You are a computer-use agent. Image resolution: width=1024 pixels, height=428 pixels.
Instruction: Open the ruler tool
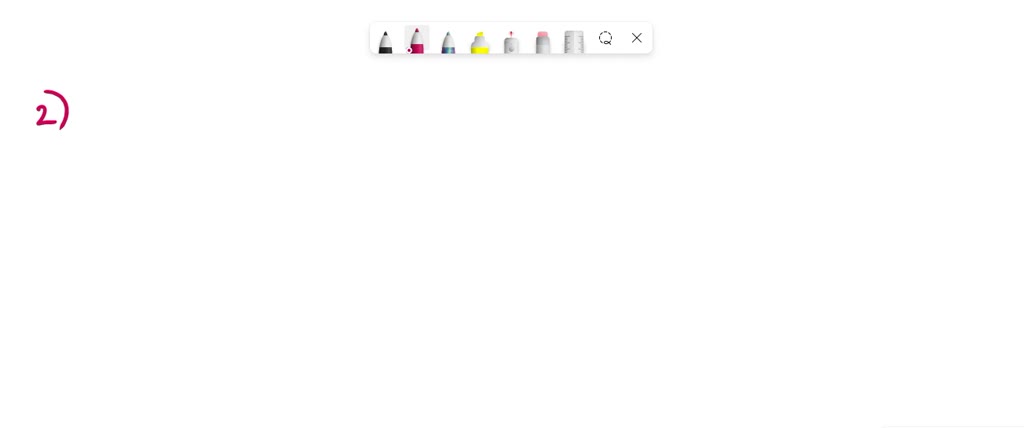(x=574, y=41)
